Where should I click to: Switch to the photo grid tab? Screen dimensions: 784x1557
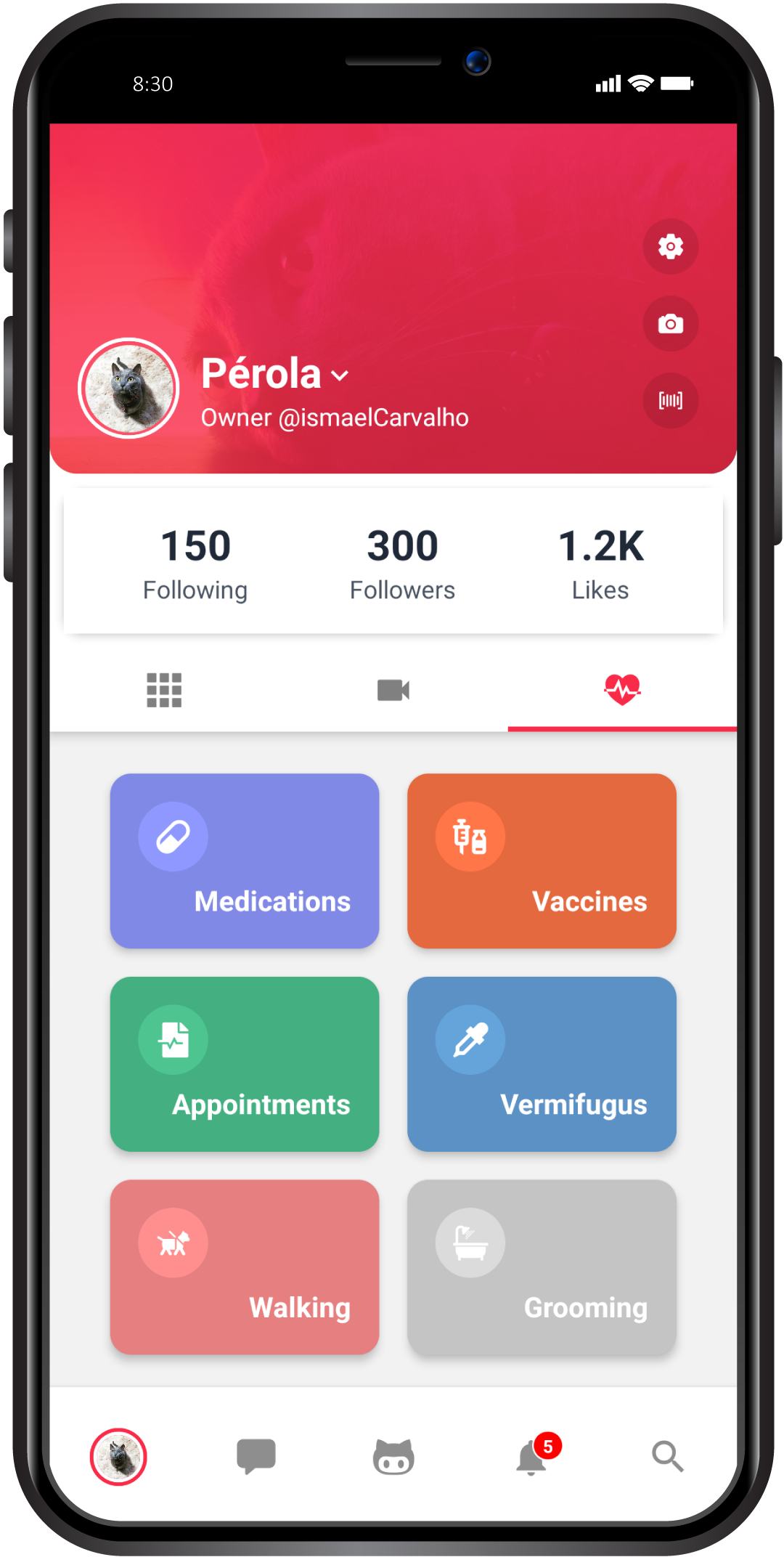pos(164,690)
